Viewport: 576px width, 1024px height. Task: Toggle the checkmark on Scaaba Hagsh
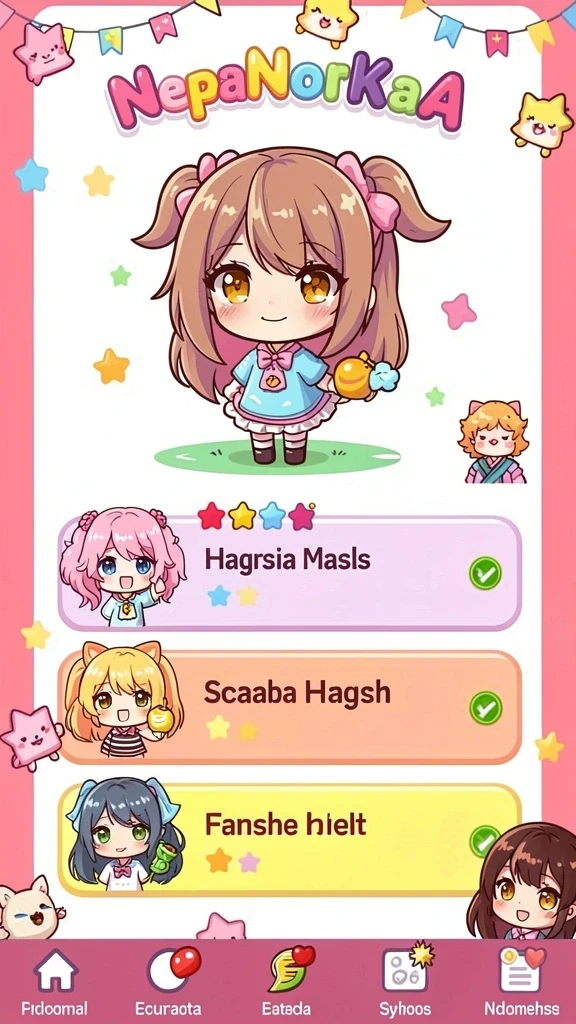485,708
